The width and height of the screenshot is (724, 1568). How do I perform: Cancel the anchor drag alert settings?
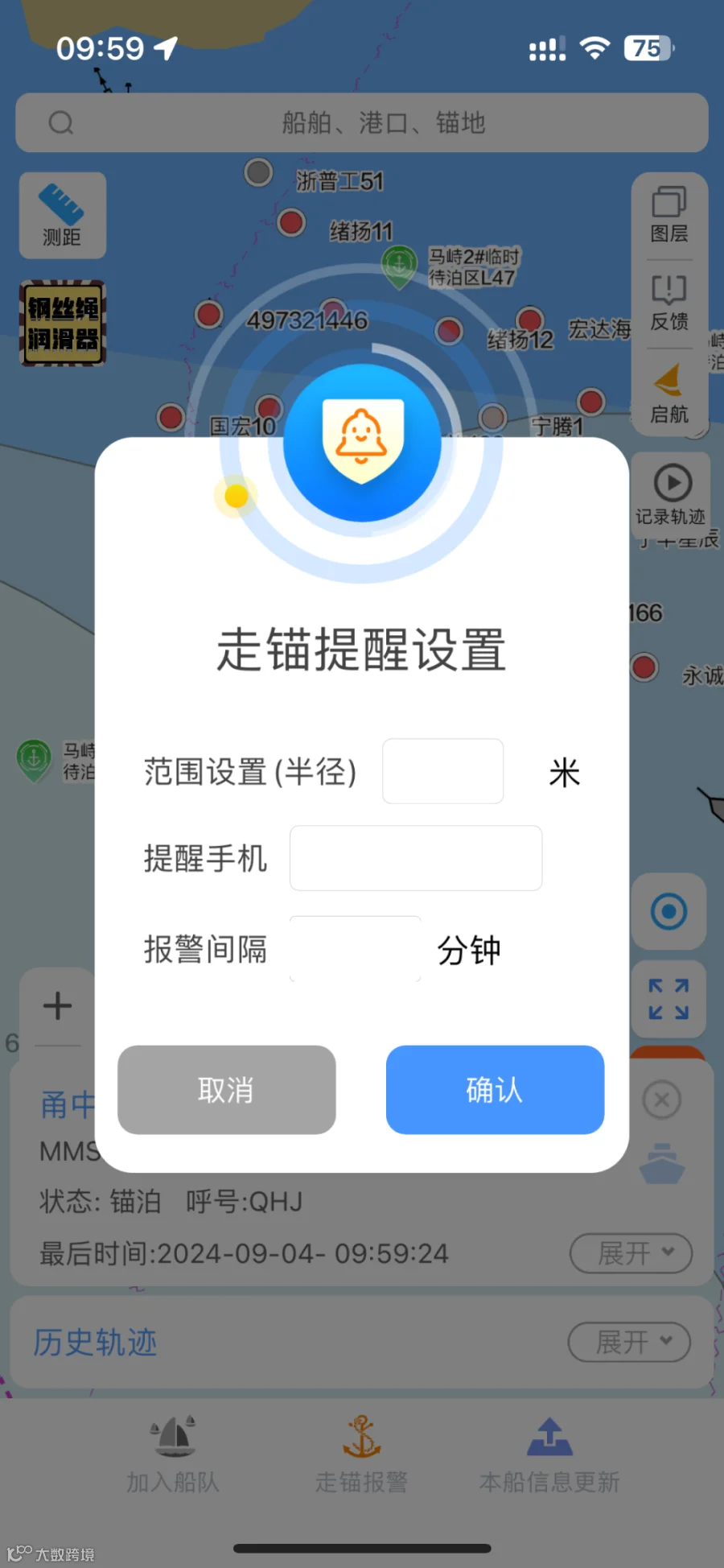coord(227,1090)
